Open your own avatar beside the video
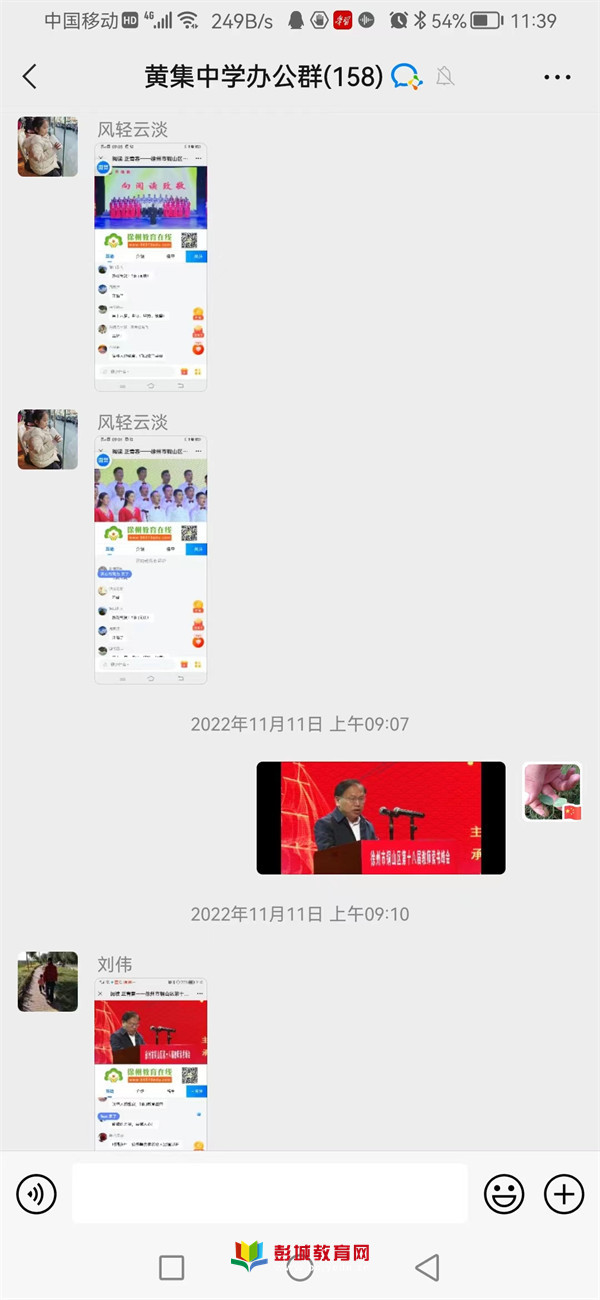 point(552,792)
